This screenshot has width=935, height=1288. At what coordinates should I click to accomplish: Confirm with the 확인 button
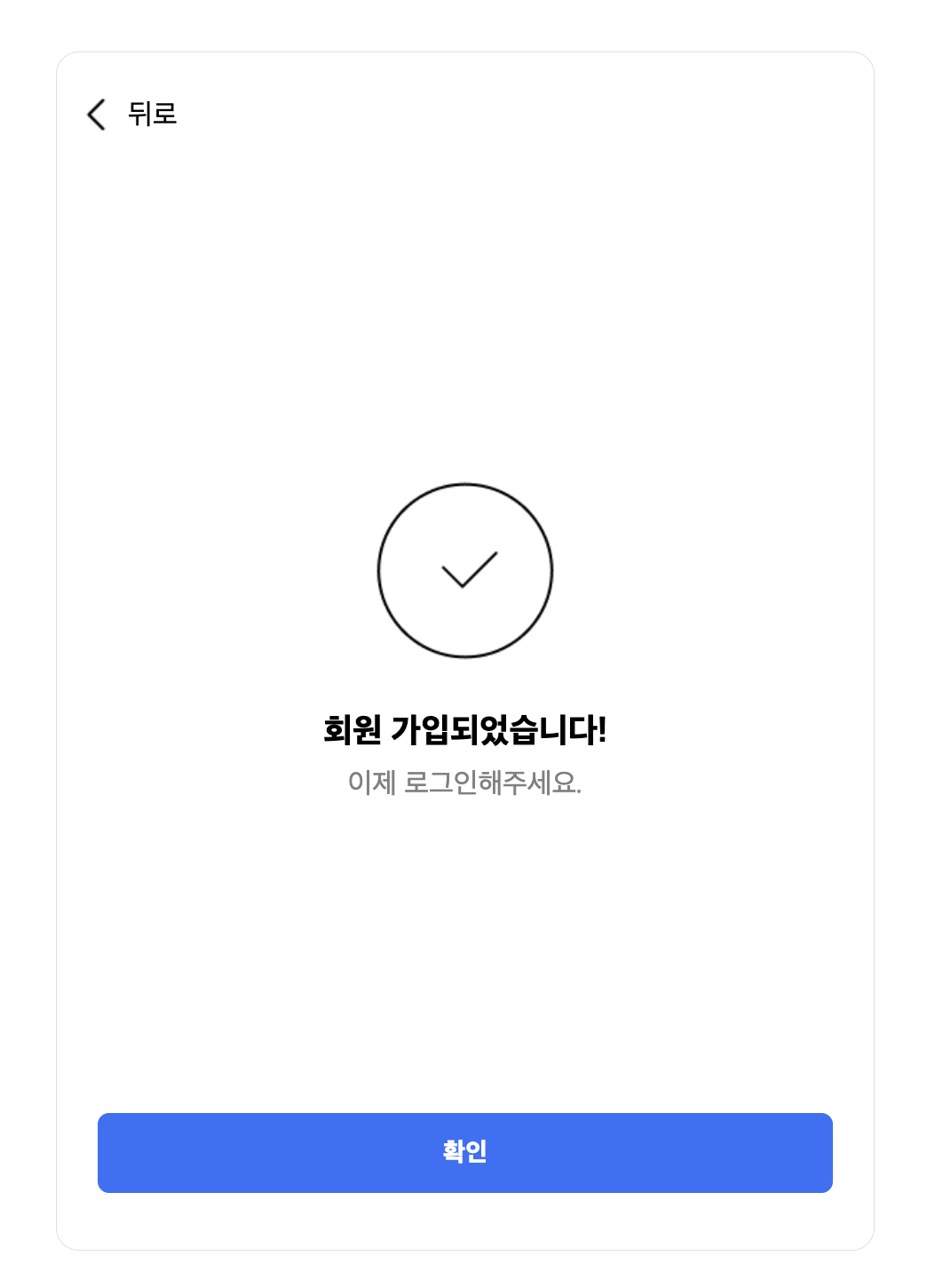pyautogui.click(x=464, y=1152)
